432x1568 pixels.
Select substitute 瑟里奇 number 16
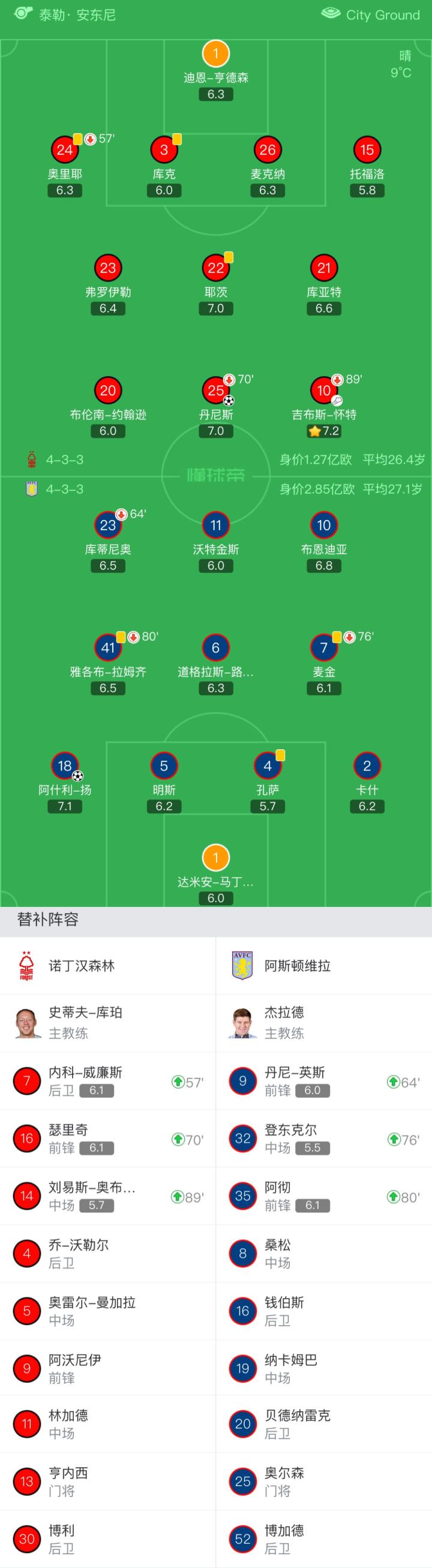point(107,1139)
